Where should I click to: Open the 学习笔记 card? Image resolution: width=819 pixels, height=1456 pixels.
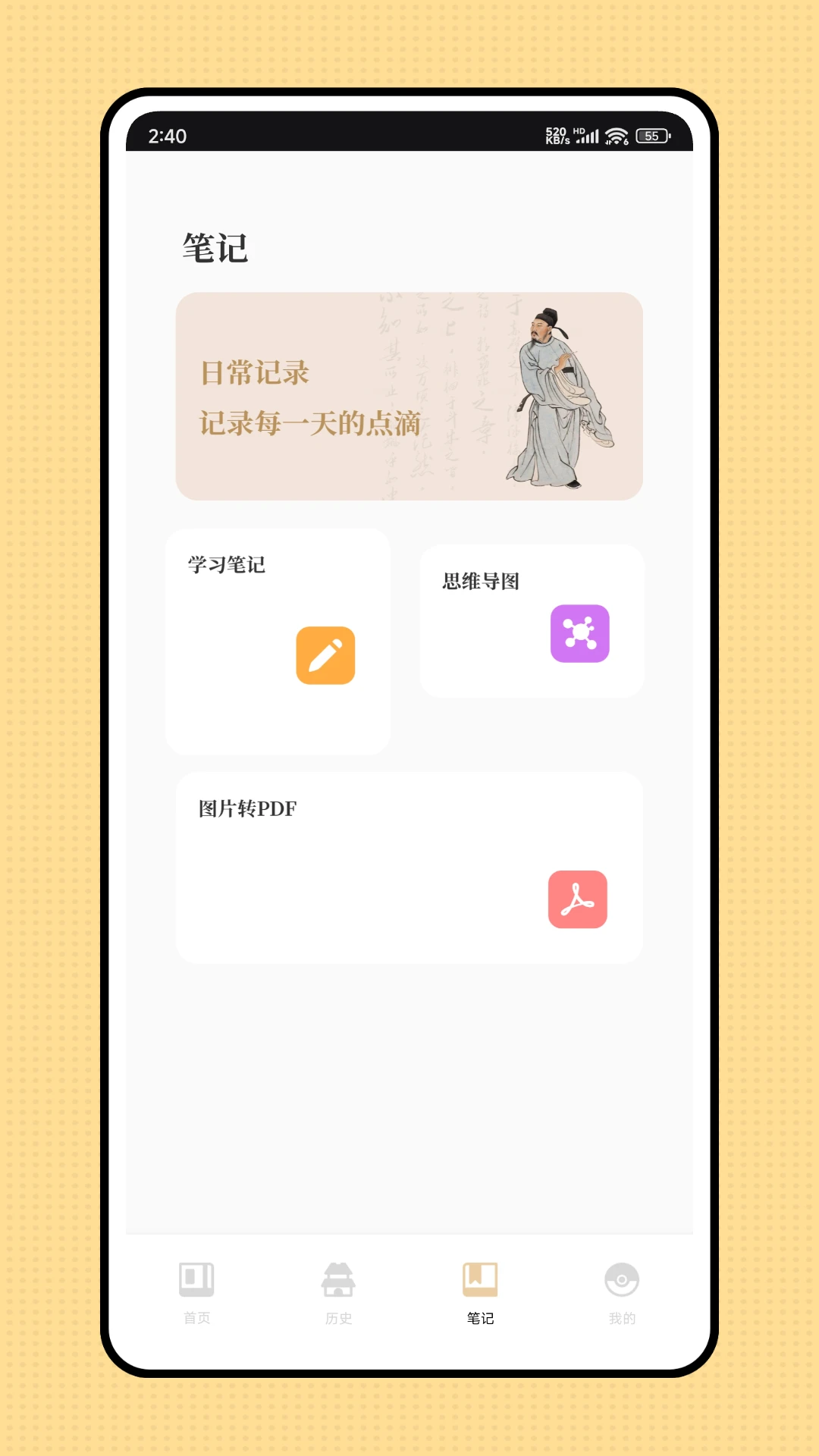[278, 642]
